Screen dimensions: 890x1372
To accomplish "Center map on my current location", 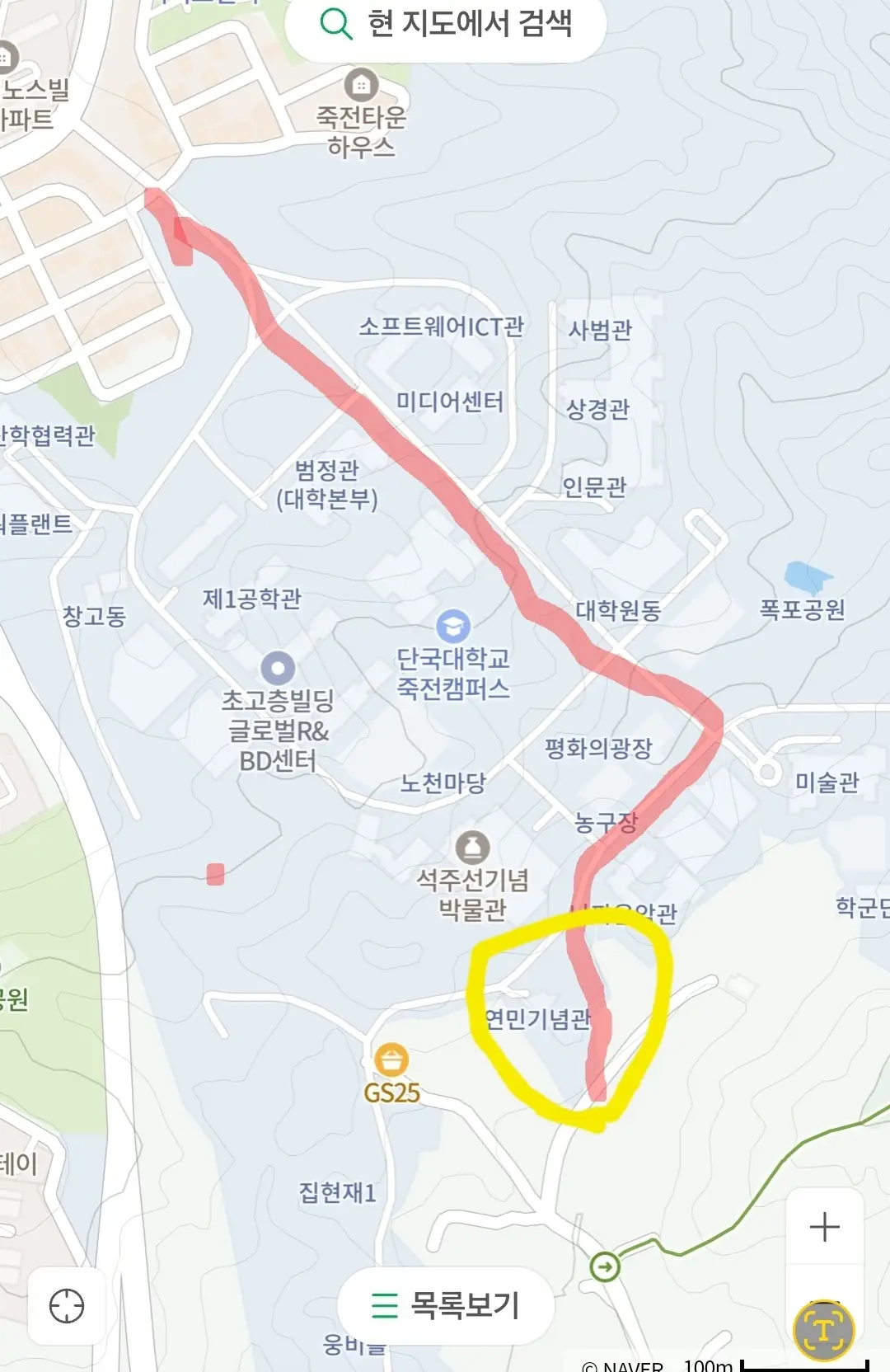I will pyautogui.click(x=67, y=1306).
